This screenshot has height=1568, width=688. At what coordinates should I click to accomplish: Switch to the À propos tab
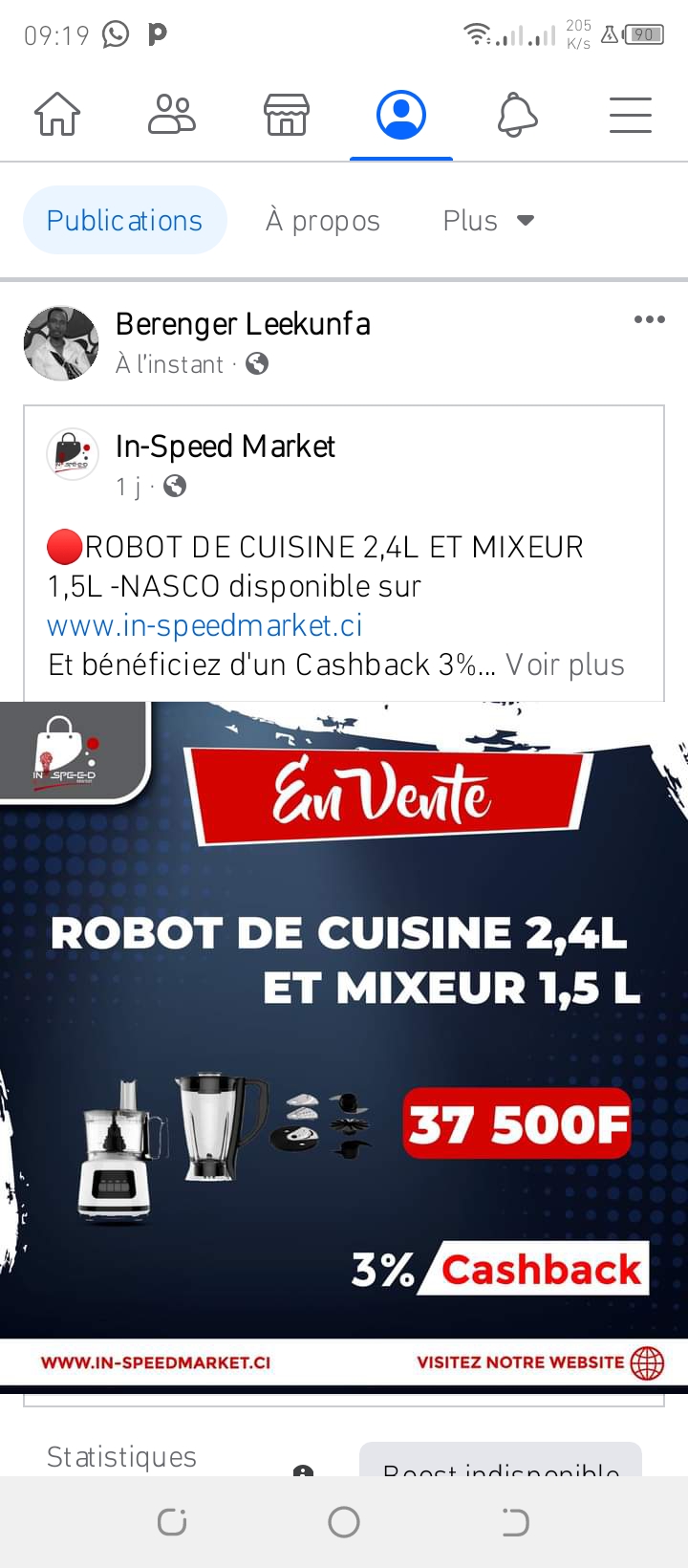323,221
